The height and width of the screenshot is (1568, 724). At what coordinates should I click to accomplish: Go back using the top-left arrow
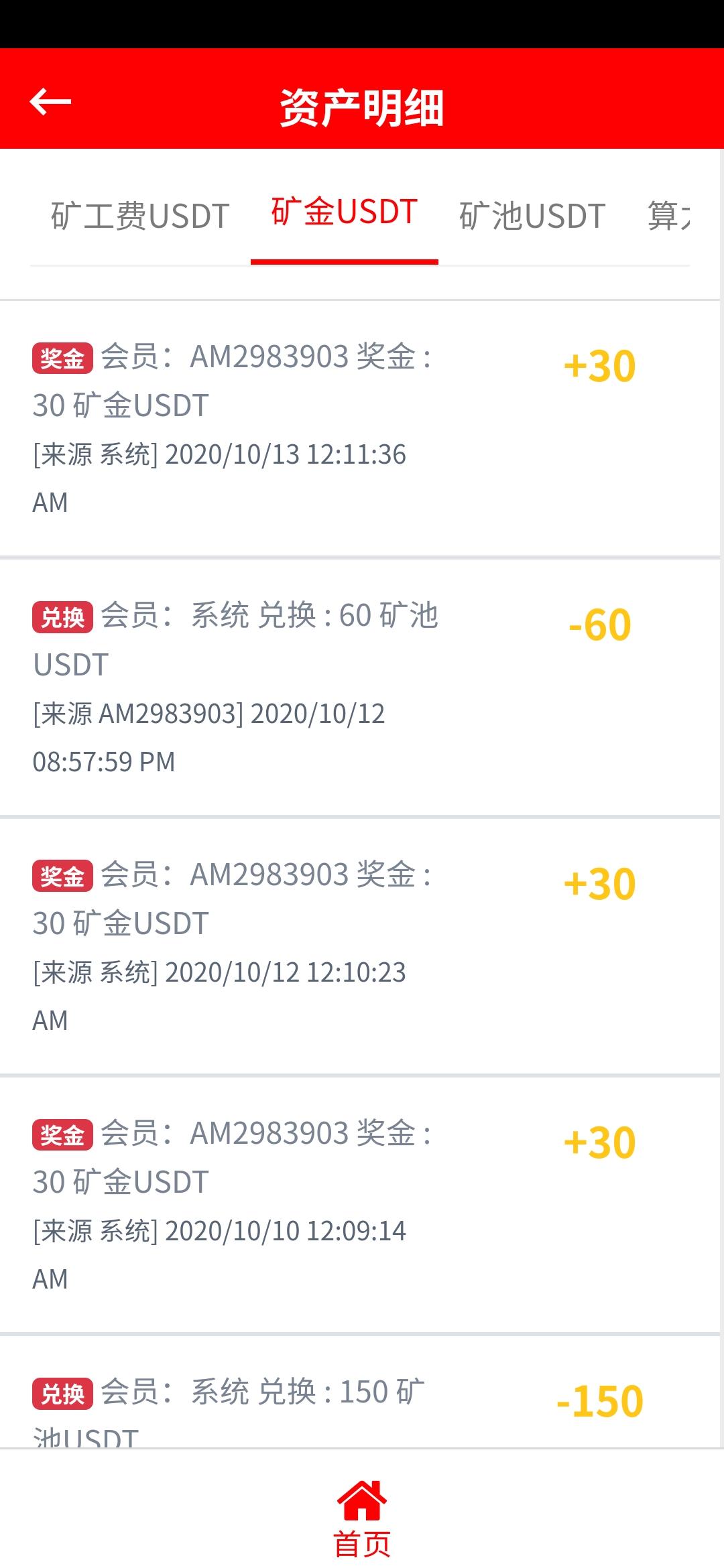click(50, 102)
